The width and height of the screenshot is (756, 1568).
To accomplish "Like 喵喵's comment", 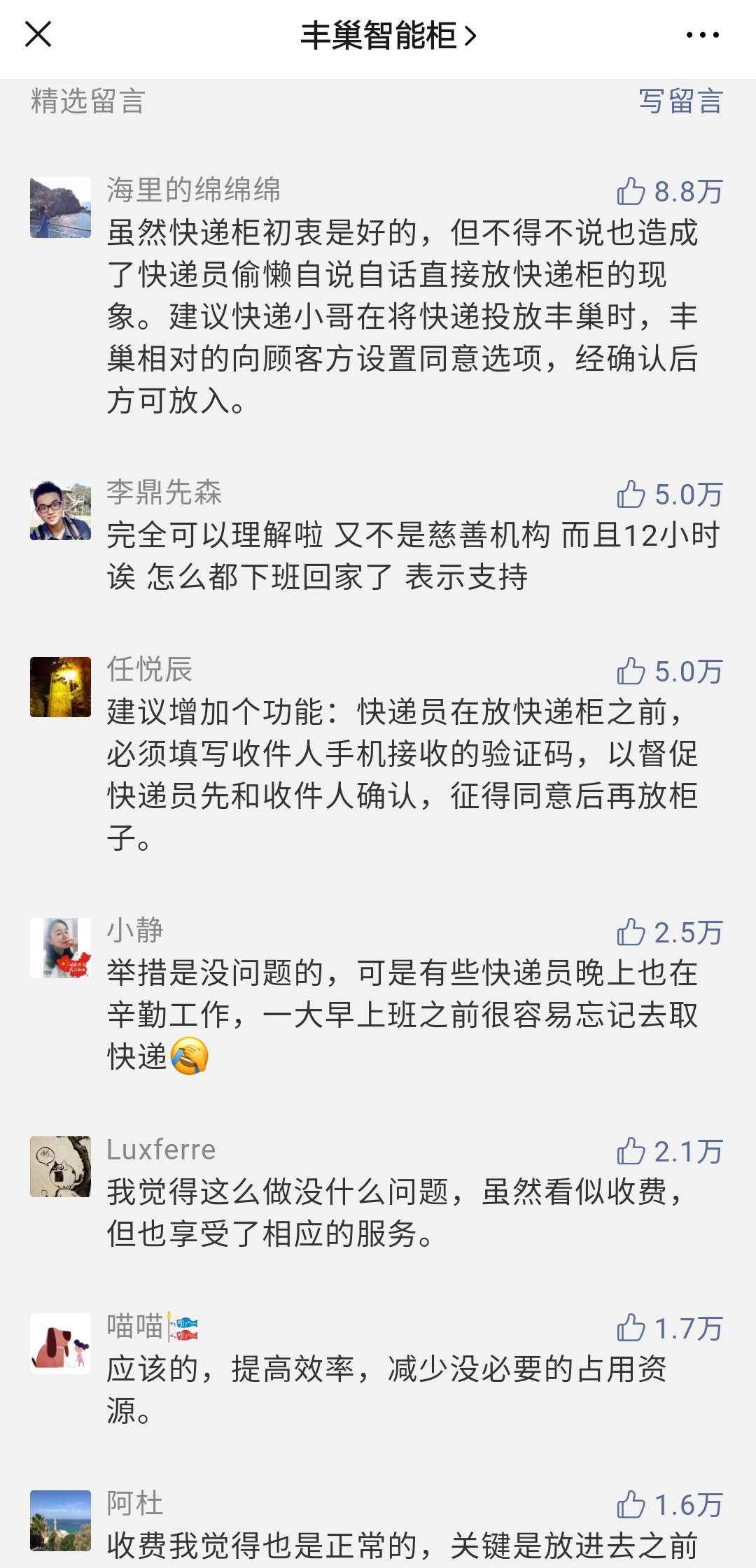I will [669, 1328].
